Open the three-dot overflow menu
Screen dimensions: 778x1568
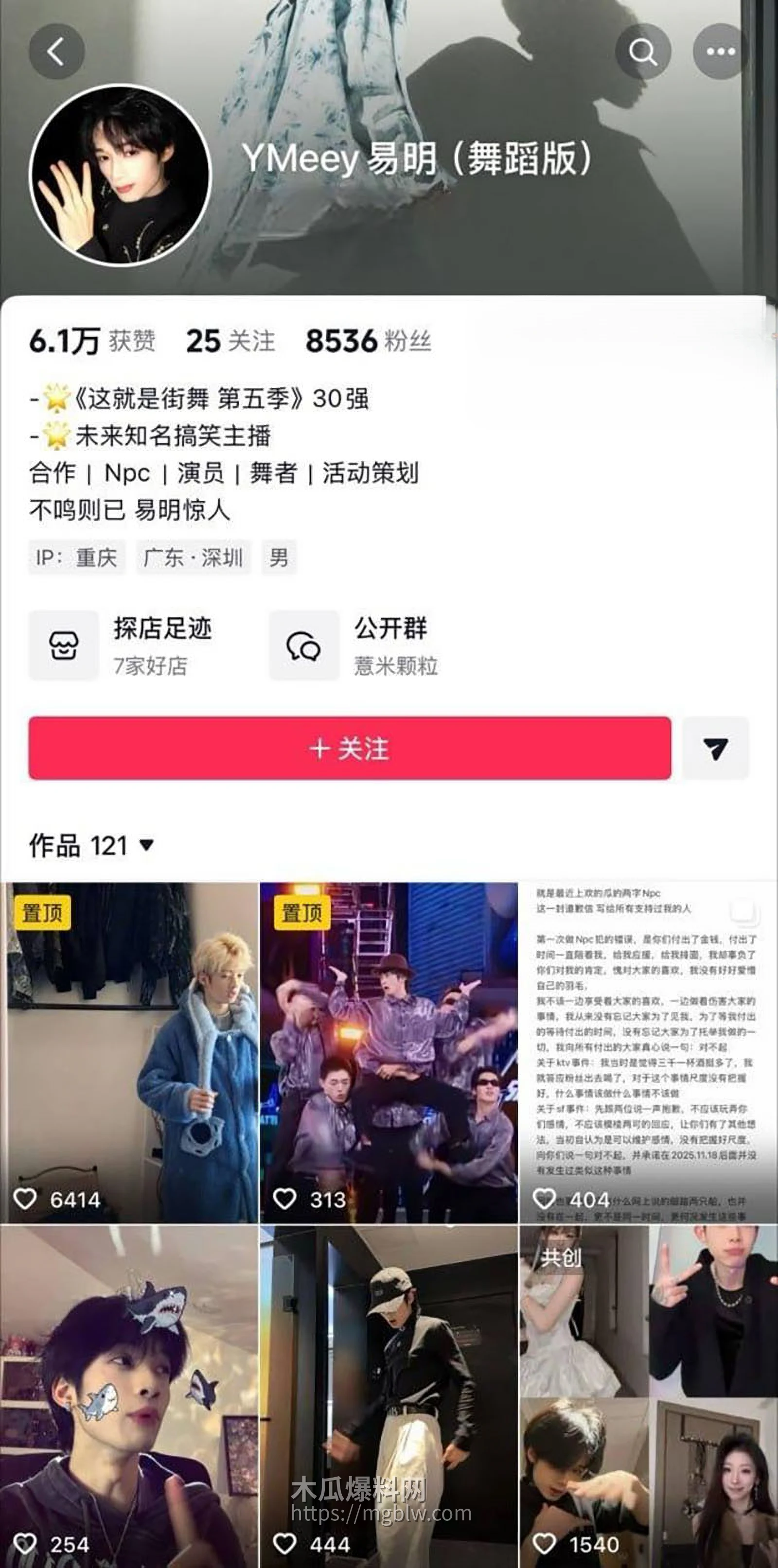click(721, 52)
